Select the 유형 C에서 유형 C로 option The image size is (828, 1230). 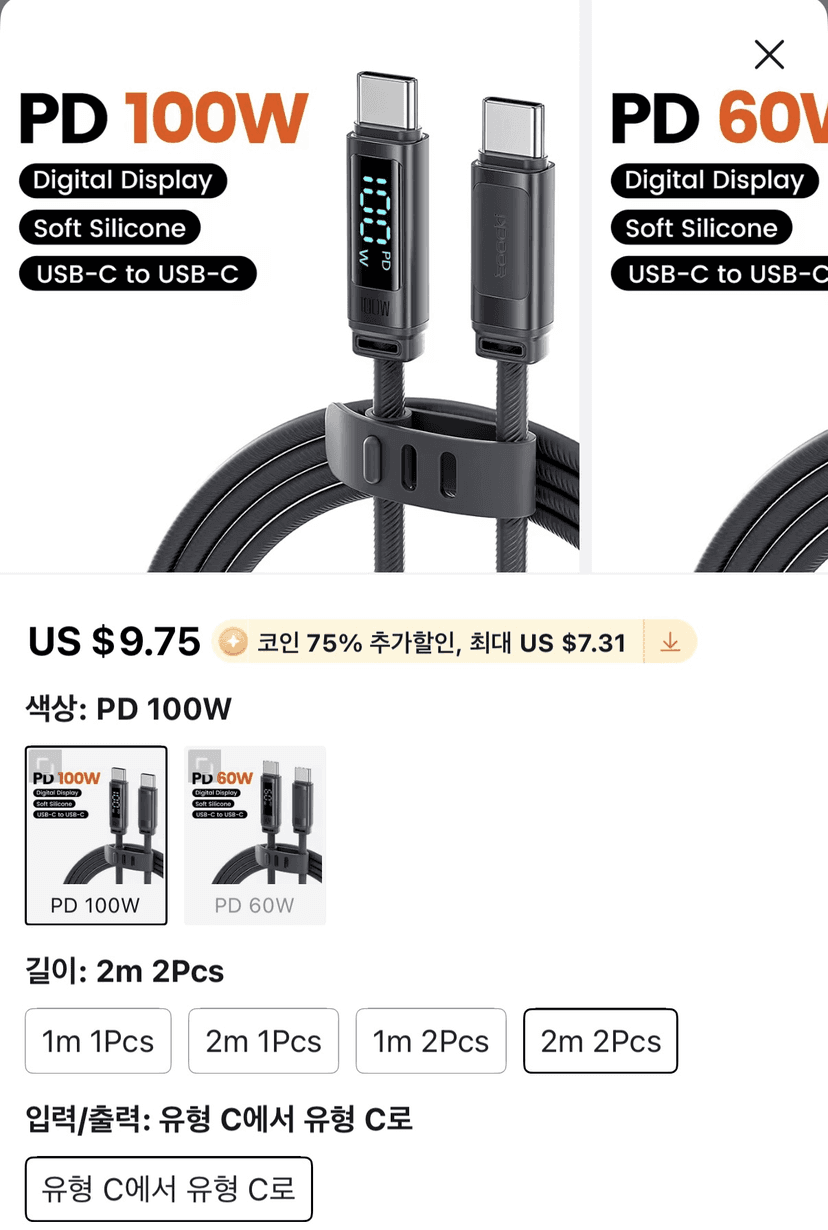169,1189
